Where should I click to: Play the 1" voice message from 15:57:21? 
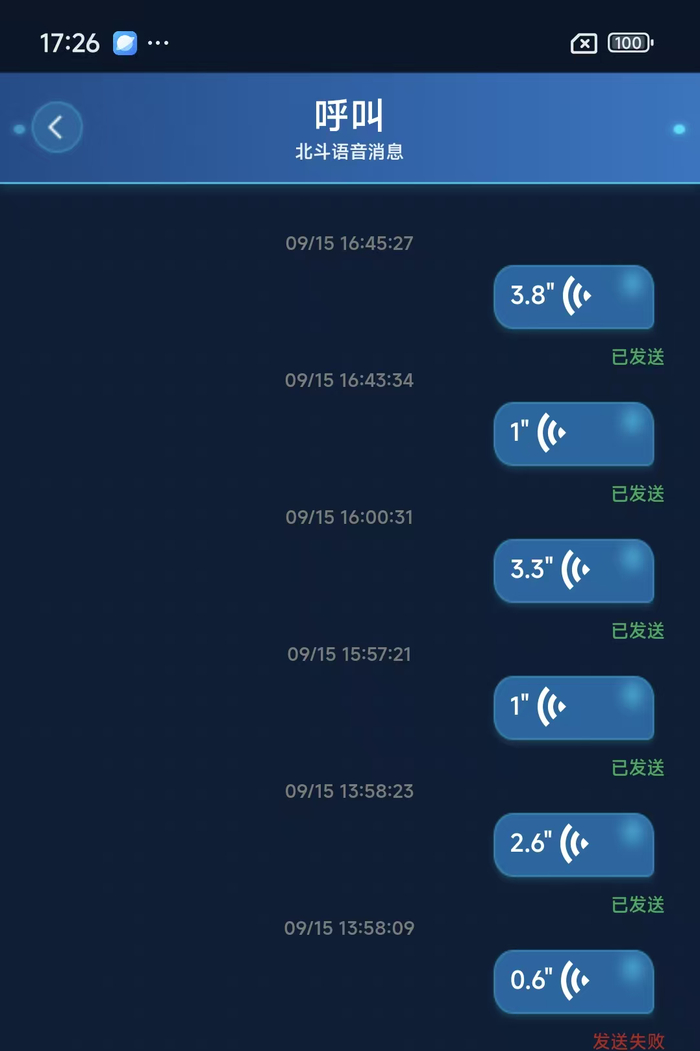pos(573,707)
